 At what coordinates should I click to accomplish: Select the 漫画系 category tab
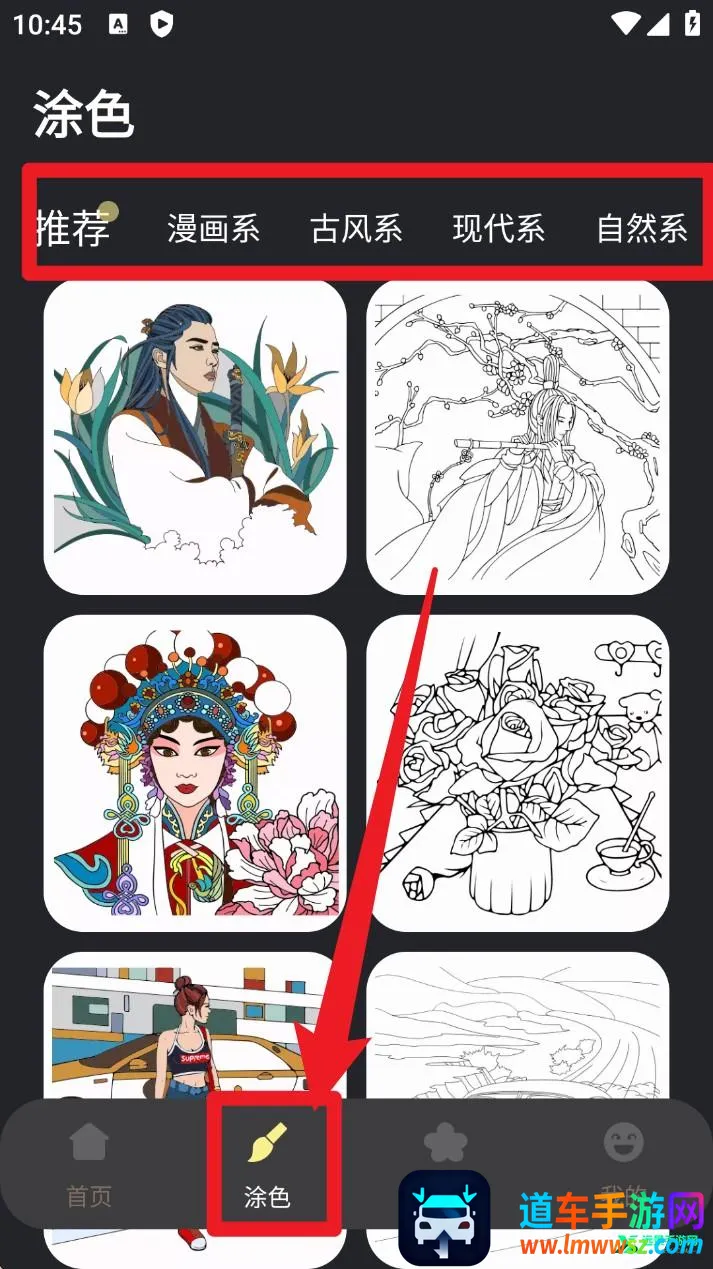[x=213, y=229]
